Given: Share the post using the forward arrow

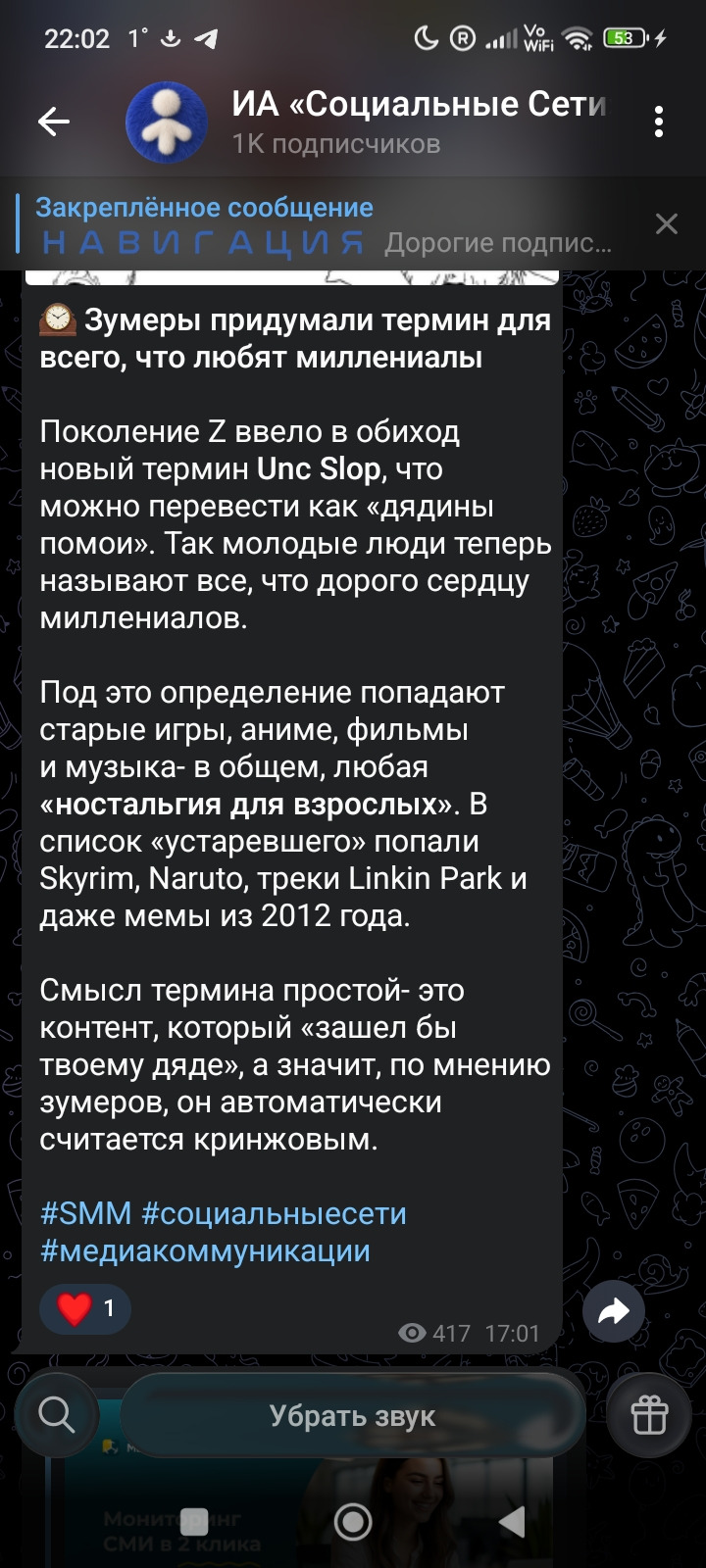Looking at the screenshot, I should (614, 1311).
